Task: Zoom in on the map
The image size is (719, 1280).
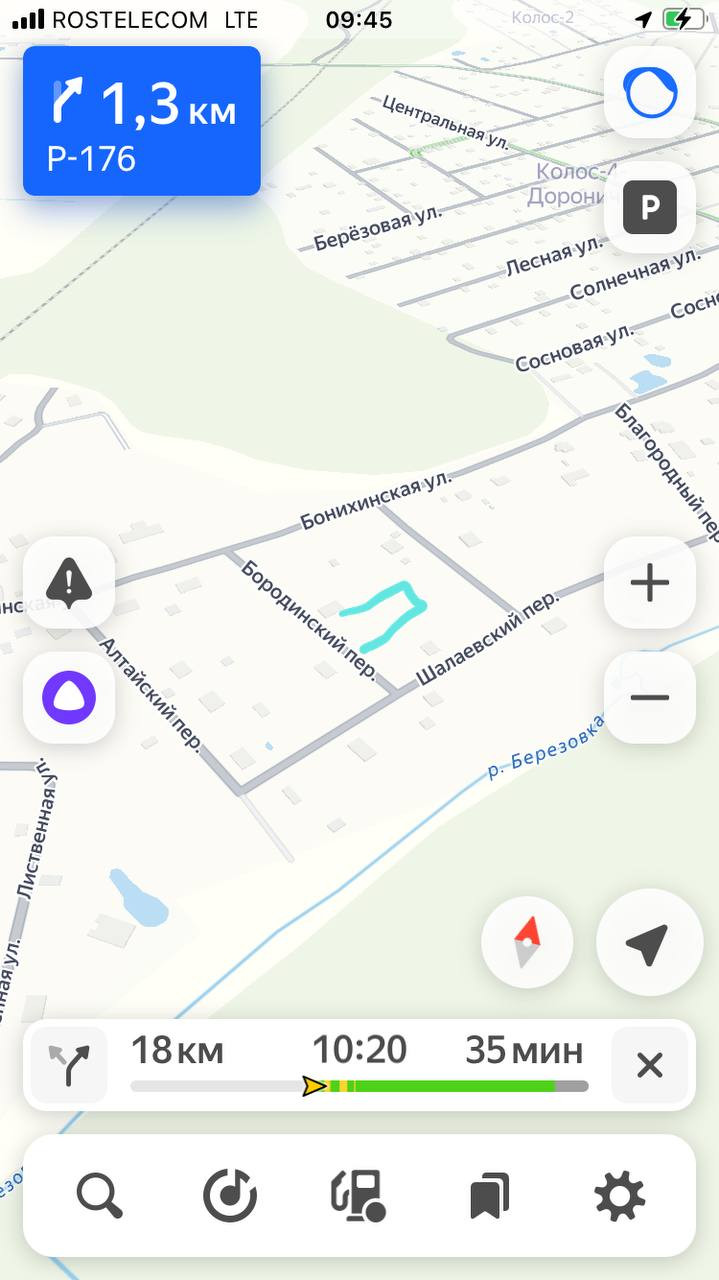Action: tap(650, 583)
